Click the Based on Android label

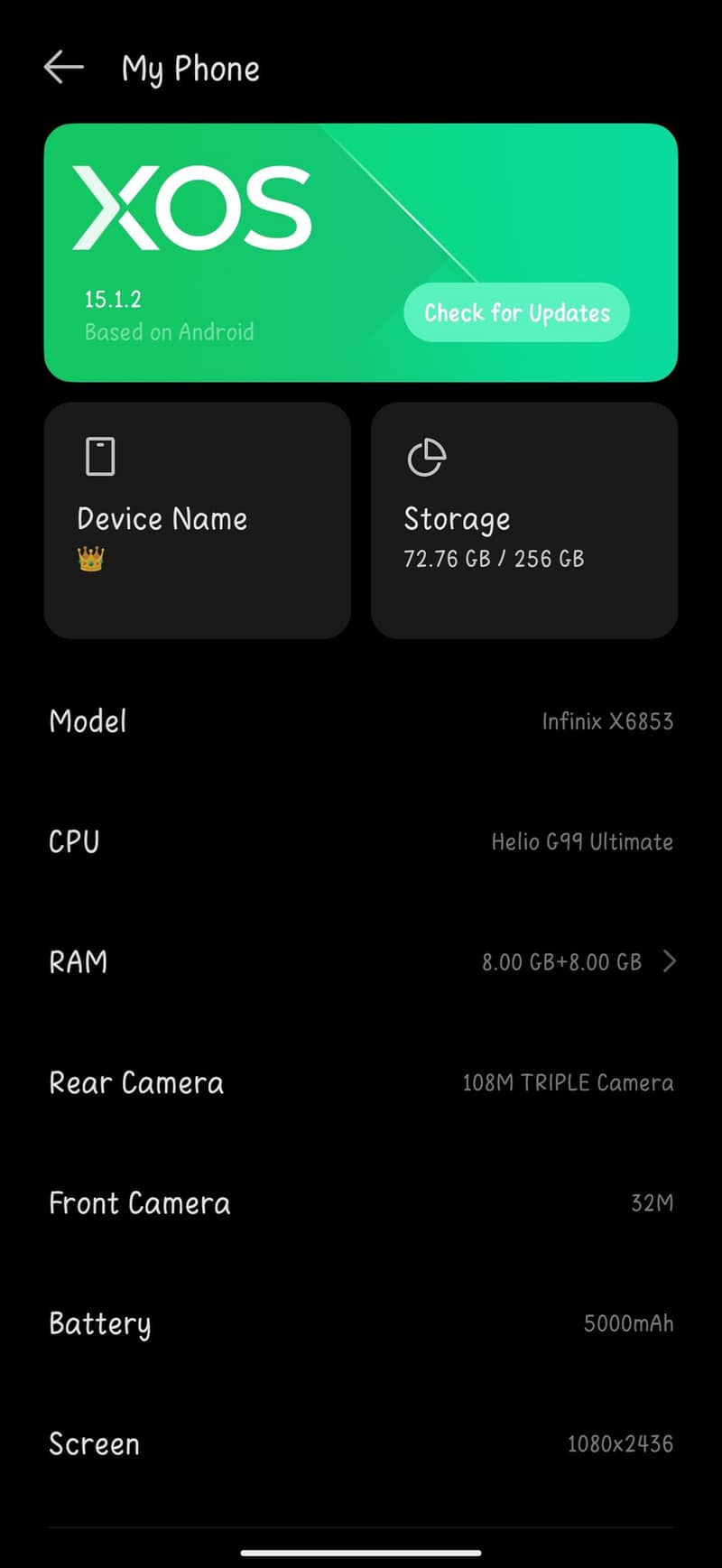click(169, 331)
